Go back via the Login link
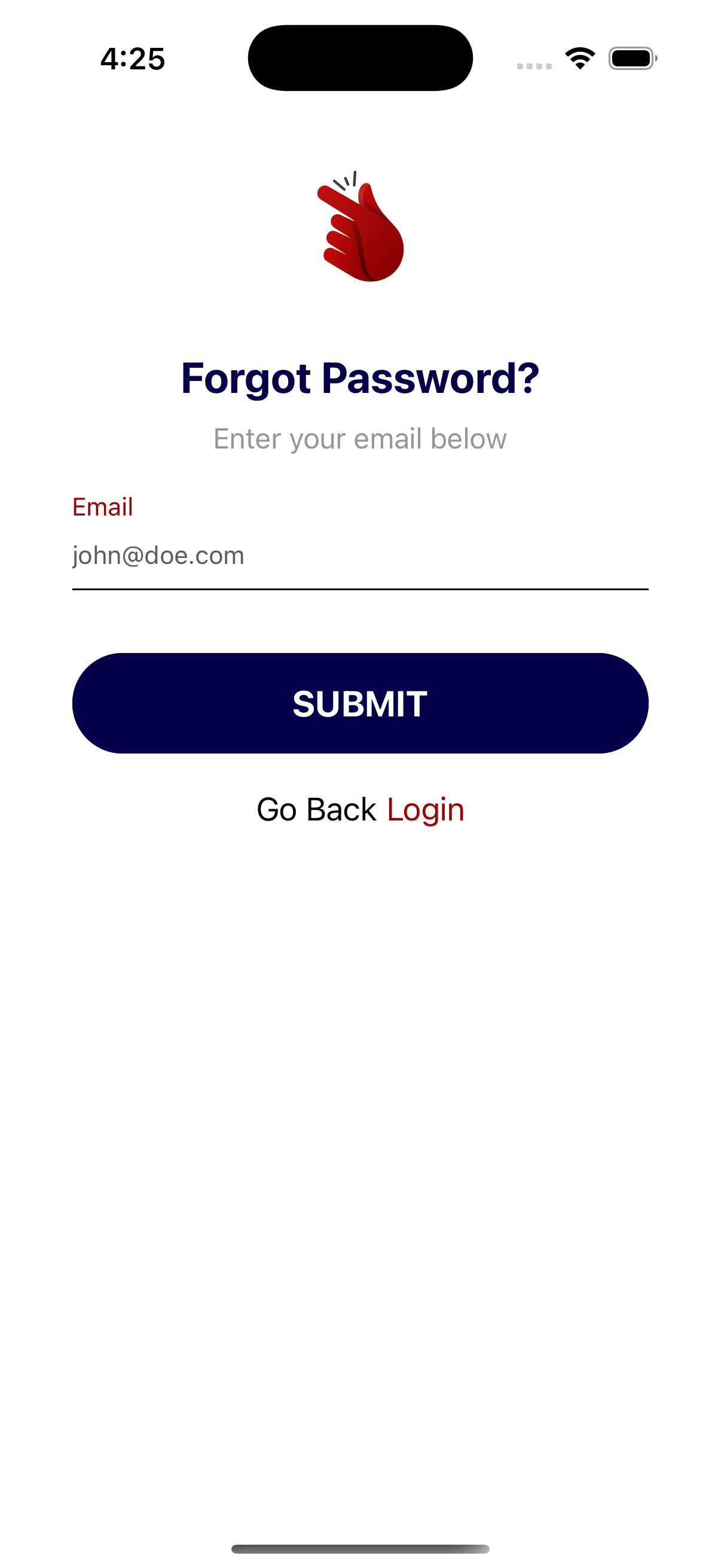721x1568 pixels. tap(425, 810)
